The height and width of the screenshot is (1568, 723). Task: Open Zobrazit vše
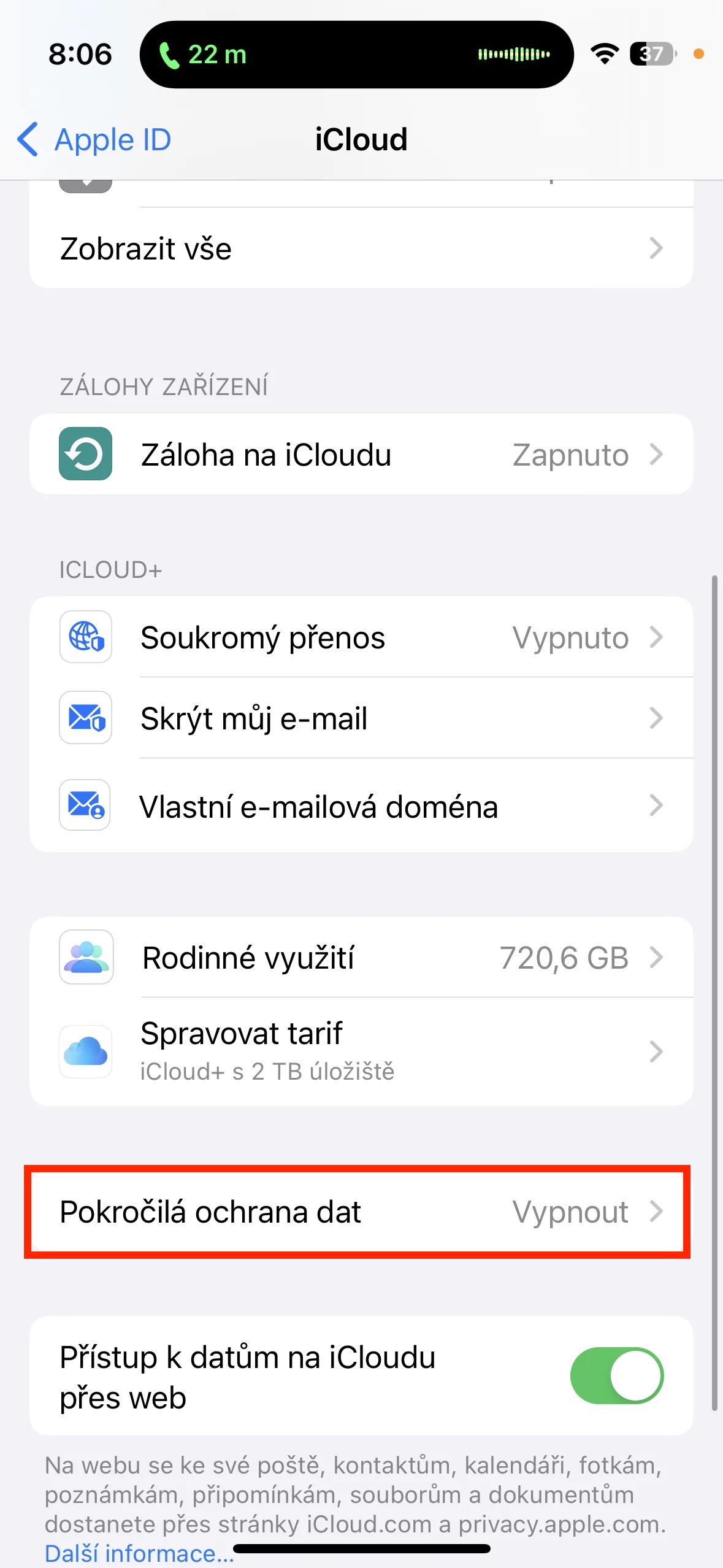click(x=361, y=249)
